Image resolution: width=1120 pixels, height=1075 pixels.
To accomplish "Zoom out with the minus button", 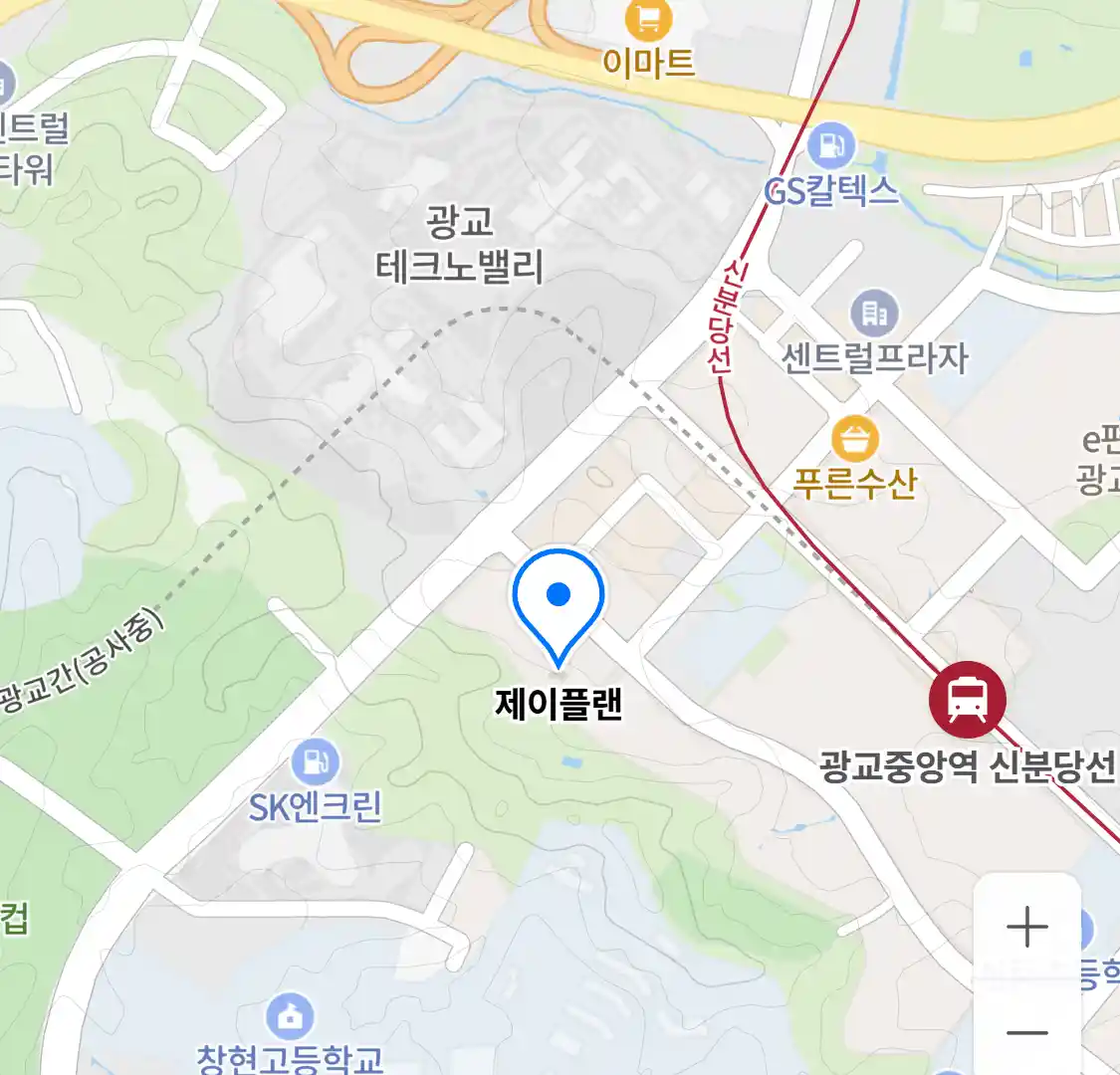I will [x=1026, y=1033].
